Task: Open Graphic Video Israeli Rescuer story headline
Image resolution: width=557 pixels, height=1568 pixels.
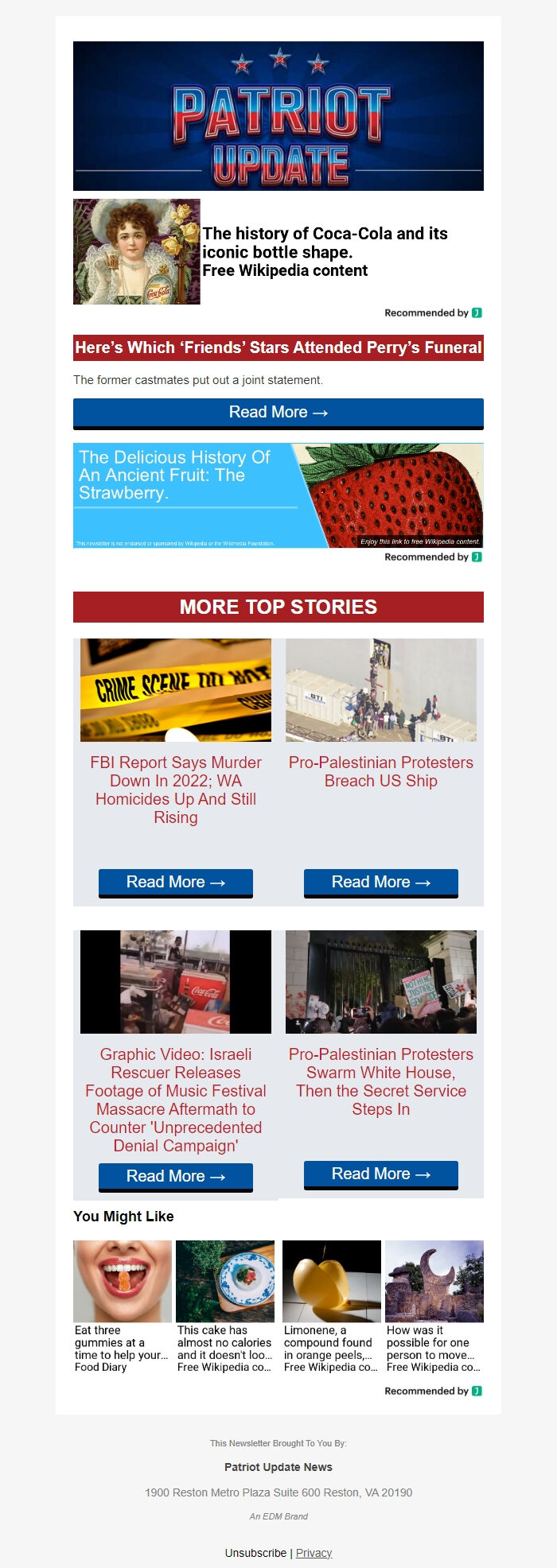Action: (176, 1100)
